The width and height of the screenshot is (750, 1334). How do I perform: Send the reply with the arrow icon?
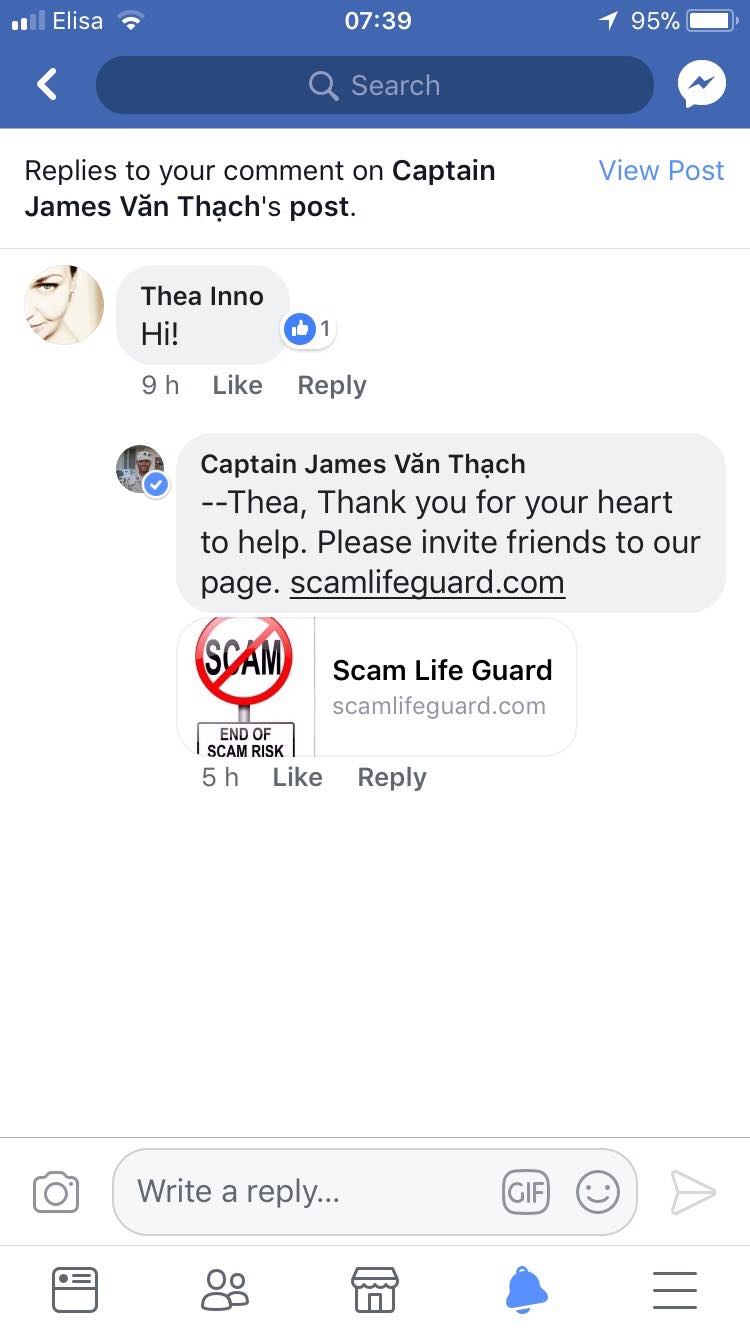point(693,1192)
